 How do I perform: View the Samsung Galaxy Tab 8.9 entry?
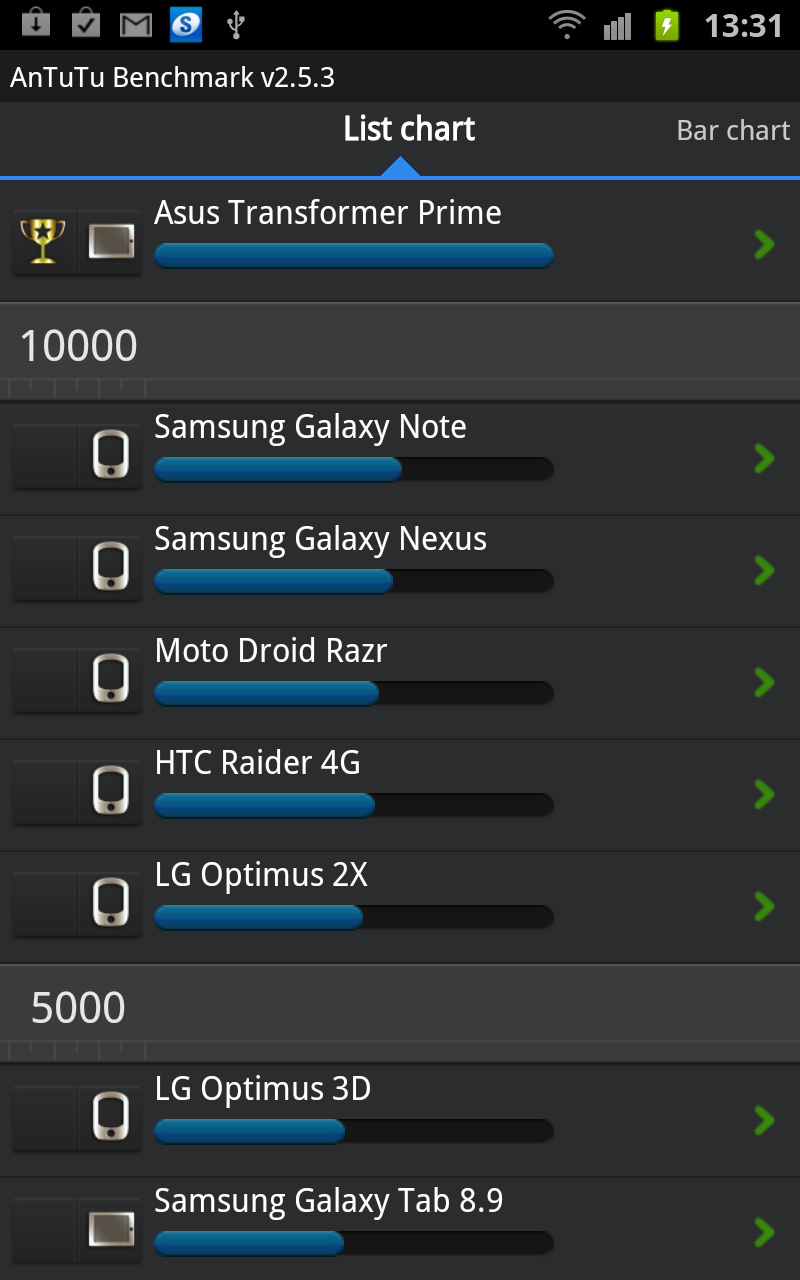click(400, 1230)
